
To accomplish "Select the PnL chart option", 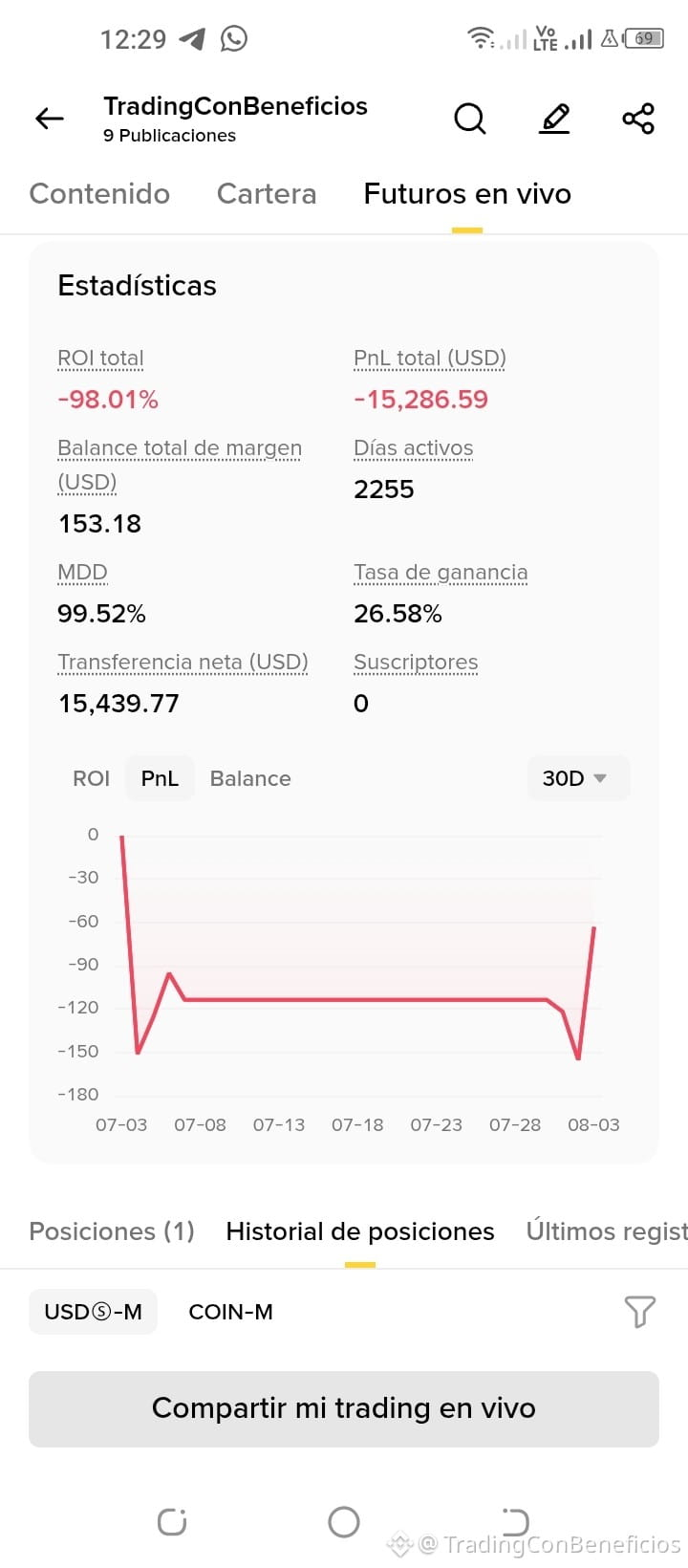I will (160, 778).
